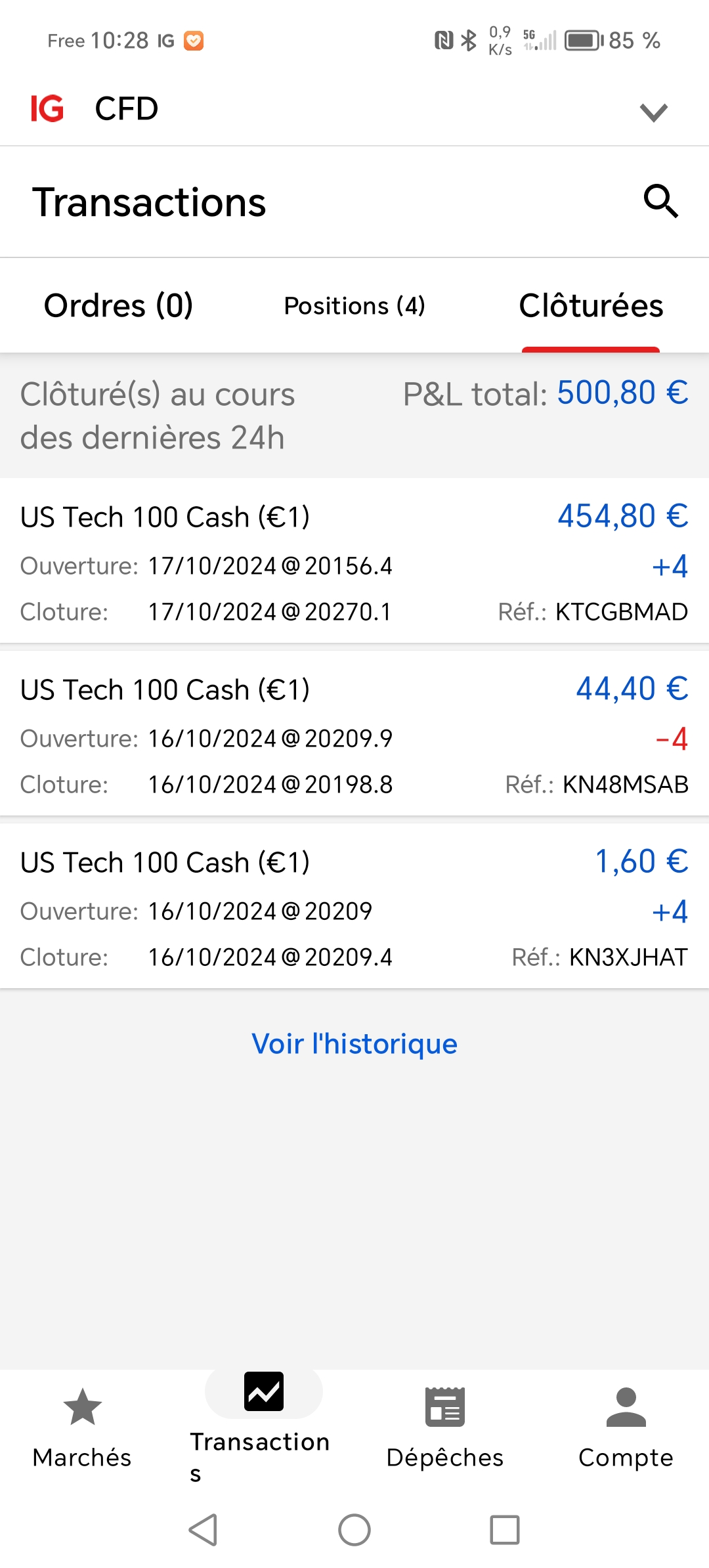Select the Clôturées tab
The width and height of the screenshot is (709, 1568).
[x=591, y=306]
